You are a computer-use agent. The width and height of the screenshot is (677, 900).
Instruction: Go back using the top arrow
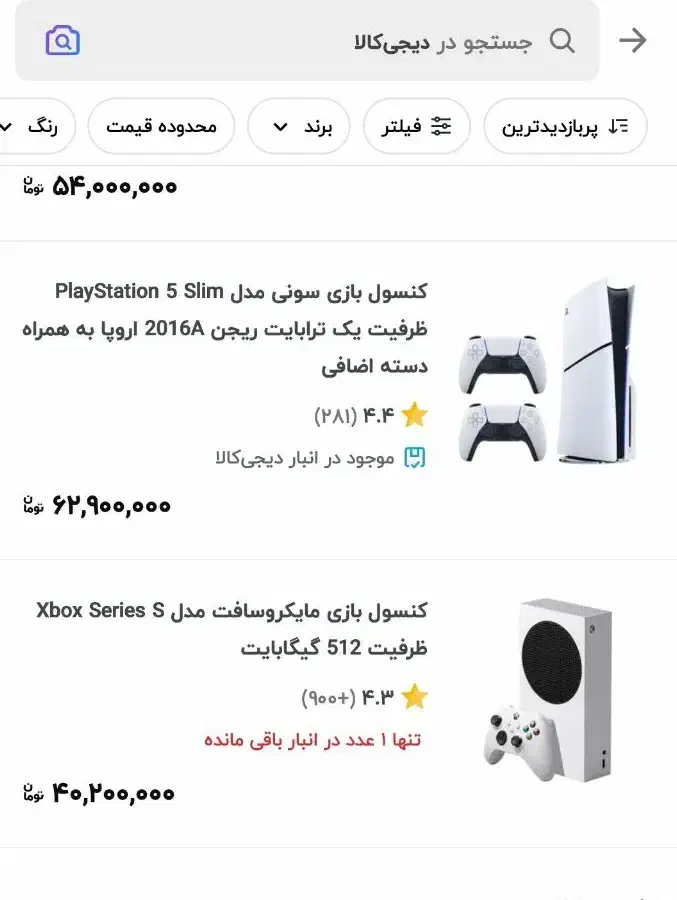point(633,40)
